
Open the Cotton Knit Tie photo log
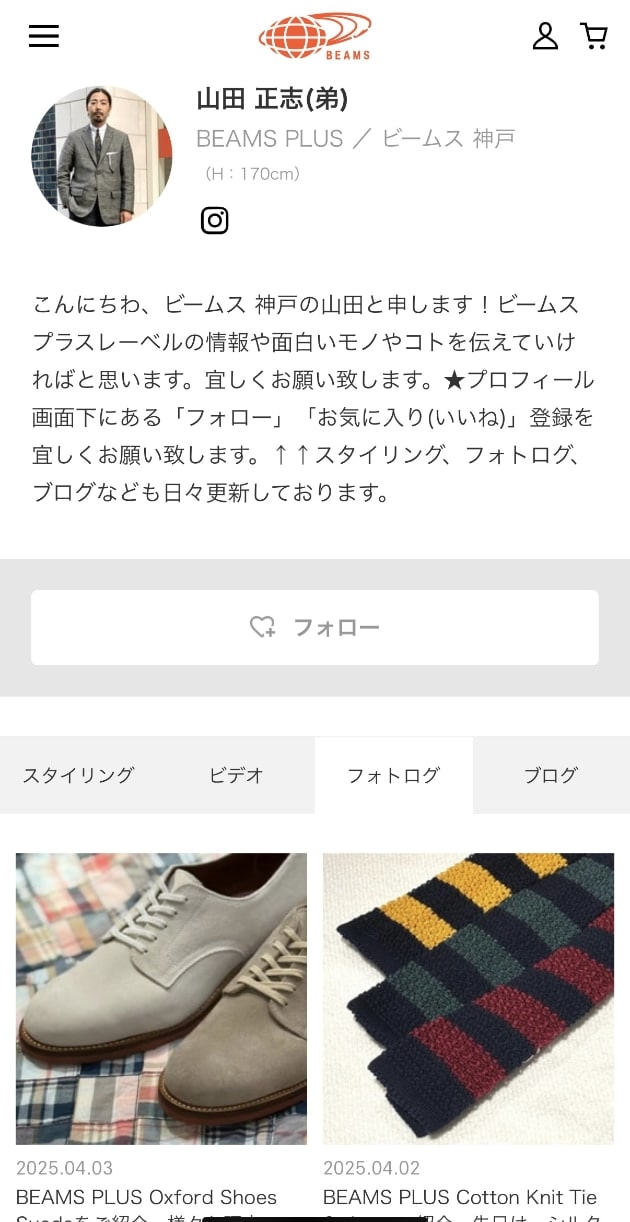tap(468, 998)
